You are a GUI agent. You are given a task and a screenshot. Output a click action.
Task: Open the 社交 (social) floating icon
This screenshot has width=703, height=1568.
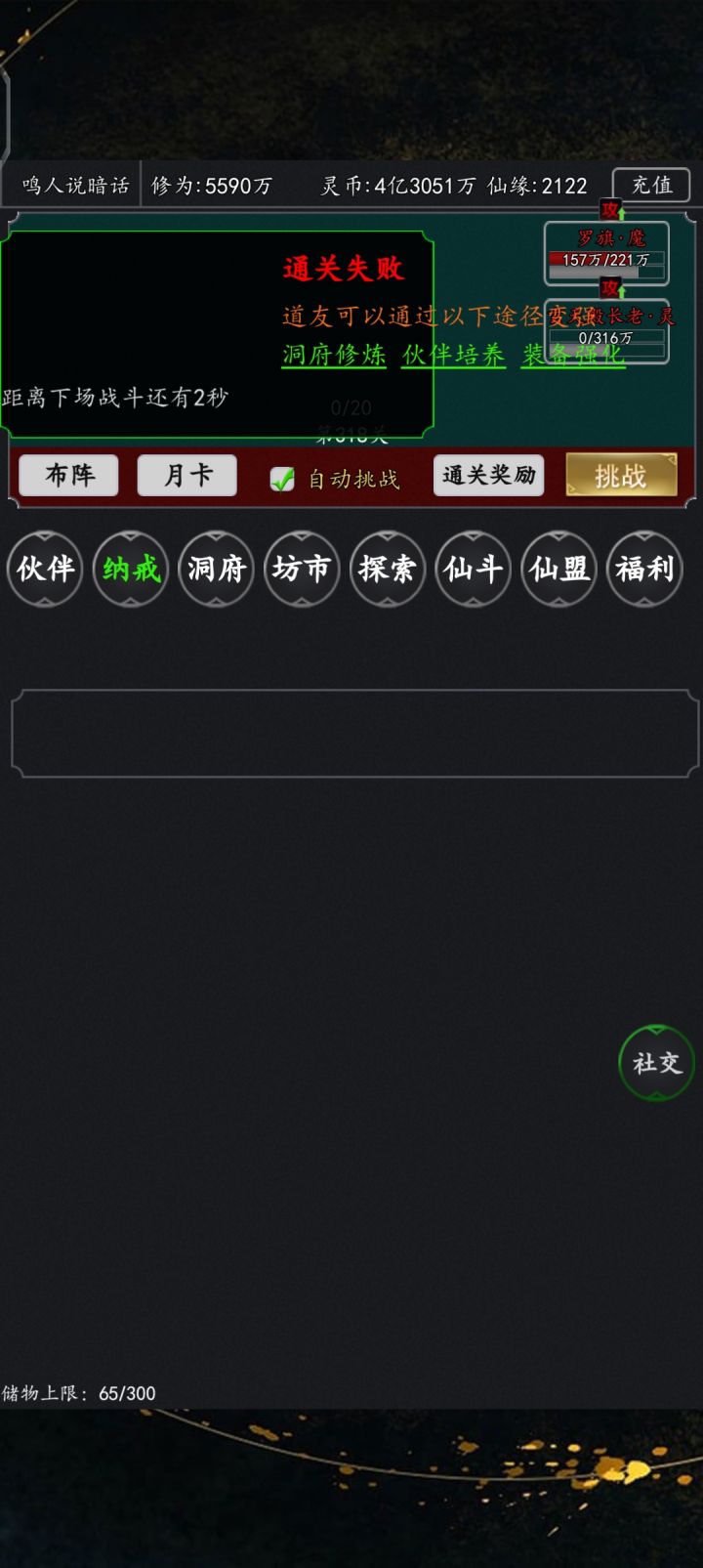pyautogui.click(x=655, y=1064)
